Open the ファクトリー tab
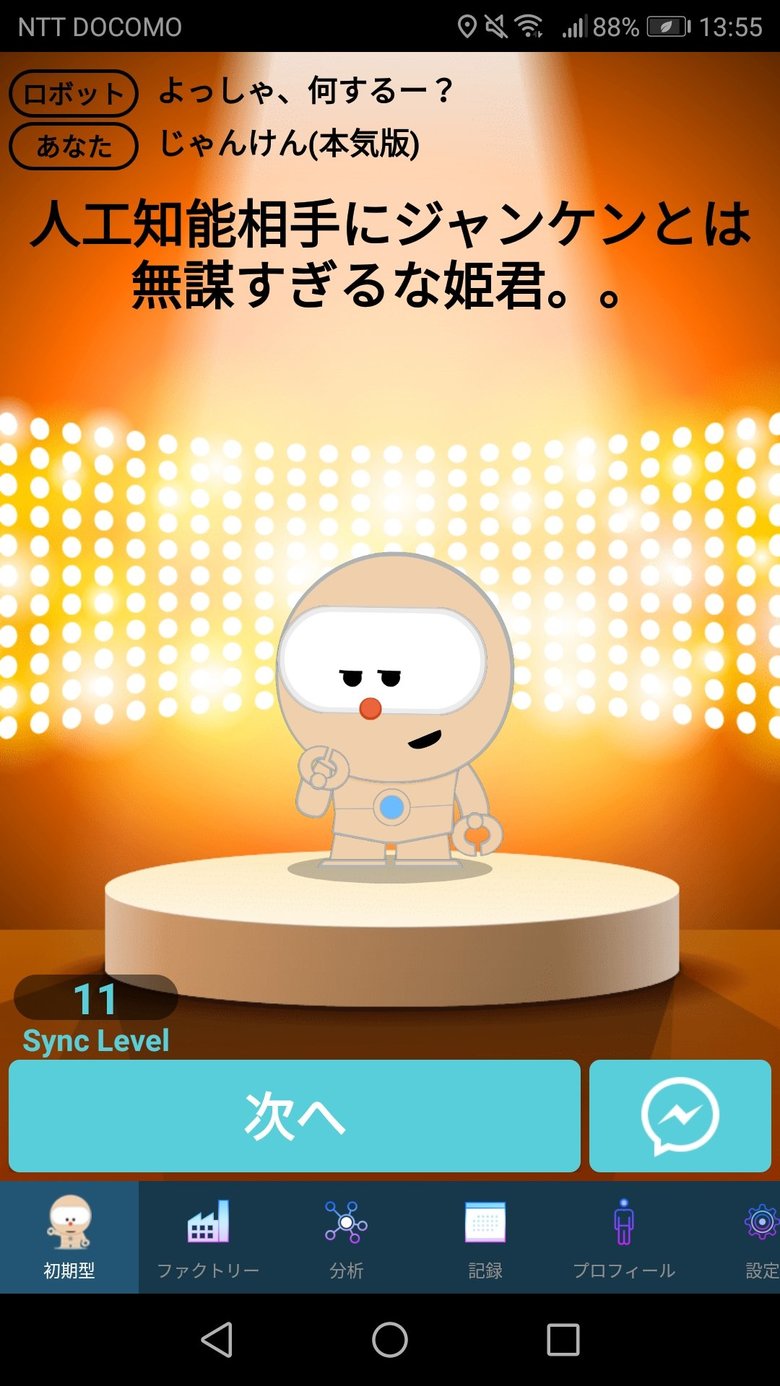This screenshot has width=780, height=1386. coord(208,1237)
